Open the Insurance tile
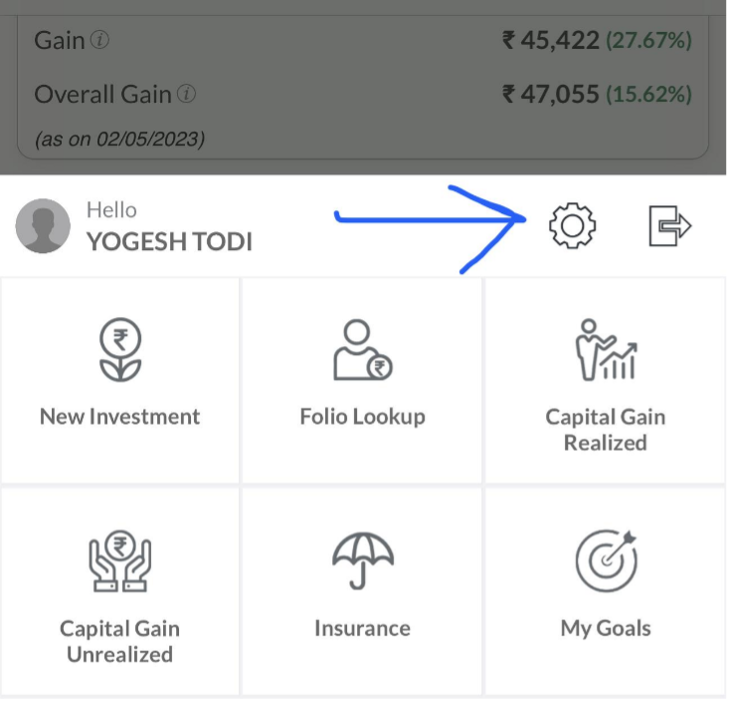Viewport: 730px width, 702px height. (362, 590)
